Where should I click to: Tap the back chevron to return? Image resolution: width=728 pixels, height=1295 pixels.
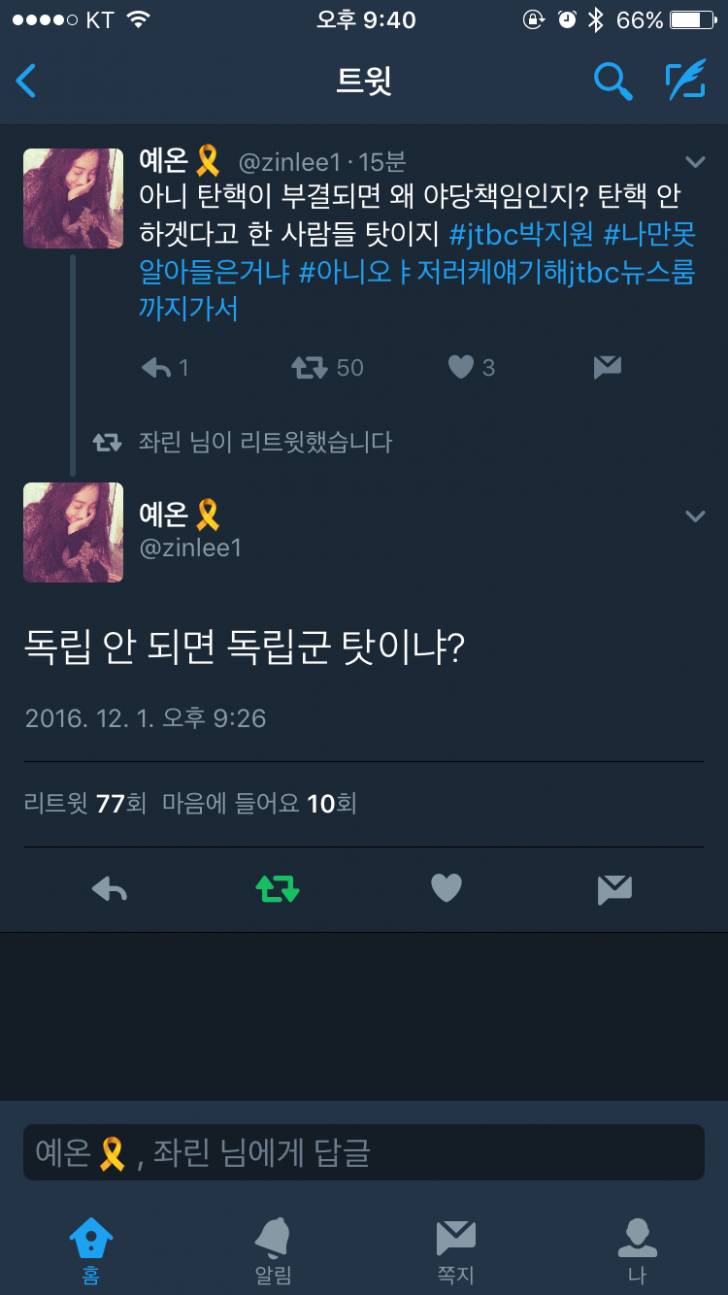25,82
